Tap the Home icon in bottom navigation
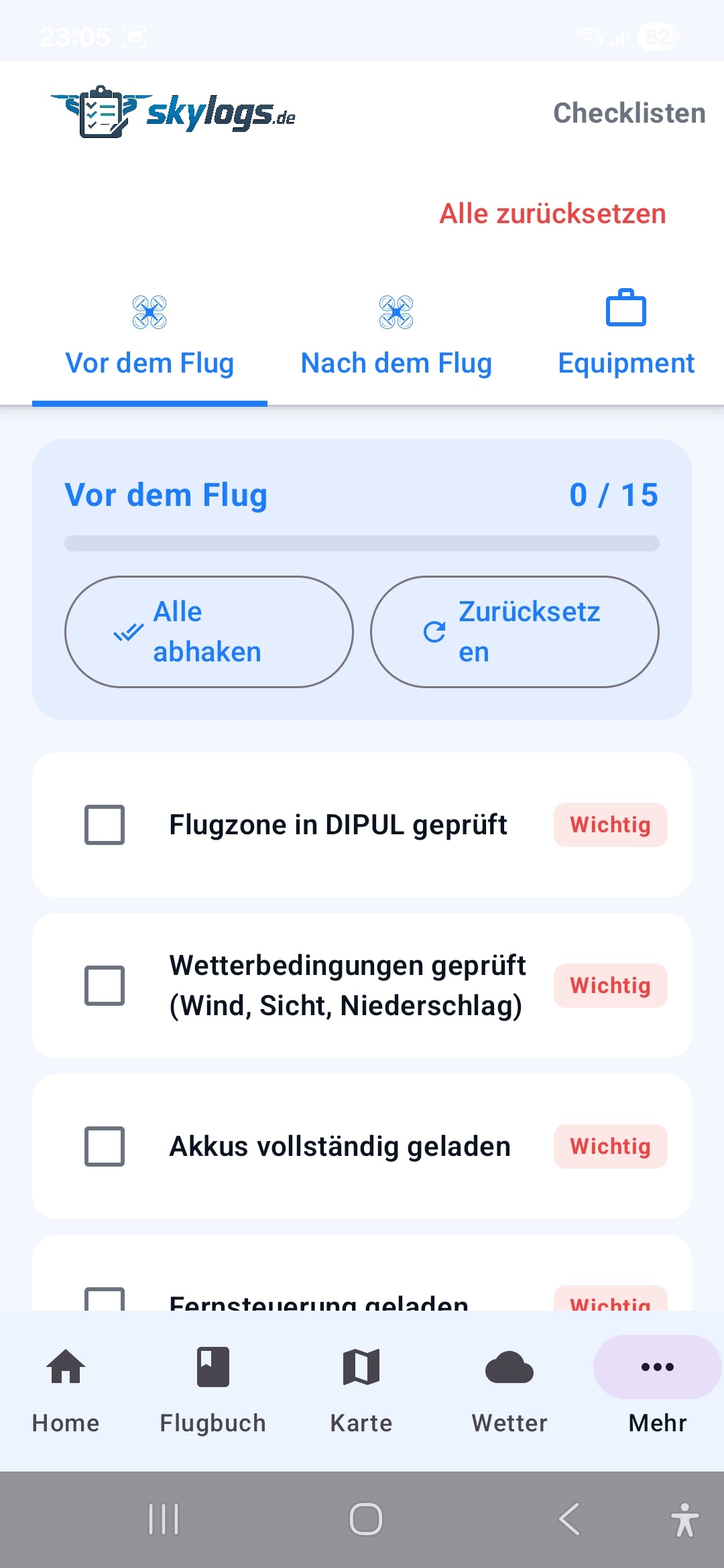Viewport: 724px width, 1568px height. 65,1367
